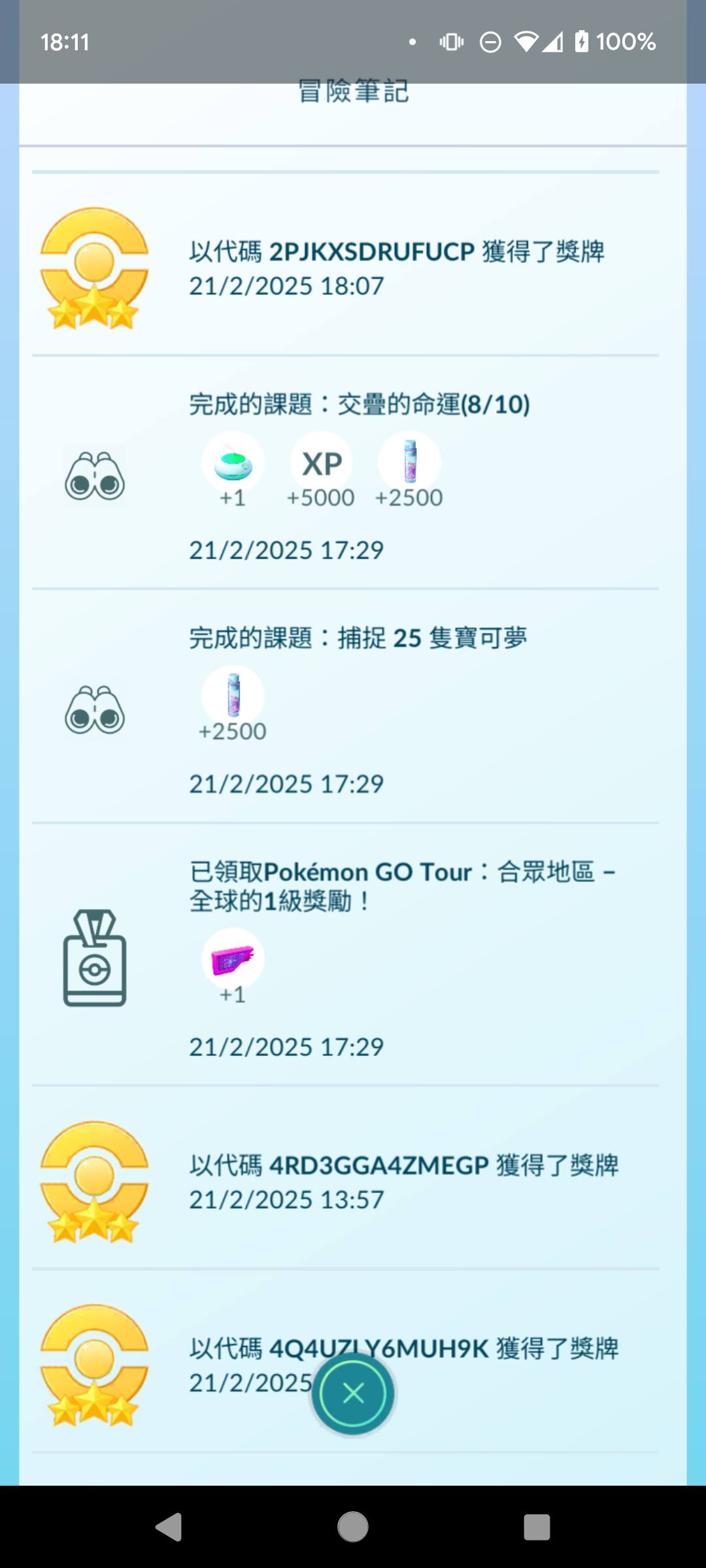Close the adventure journal with the X button

point(353,1394)
